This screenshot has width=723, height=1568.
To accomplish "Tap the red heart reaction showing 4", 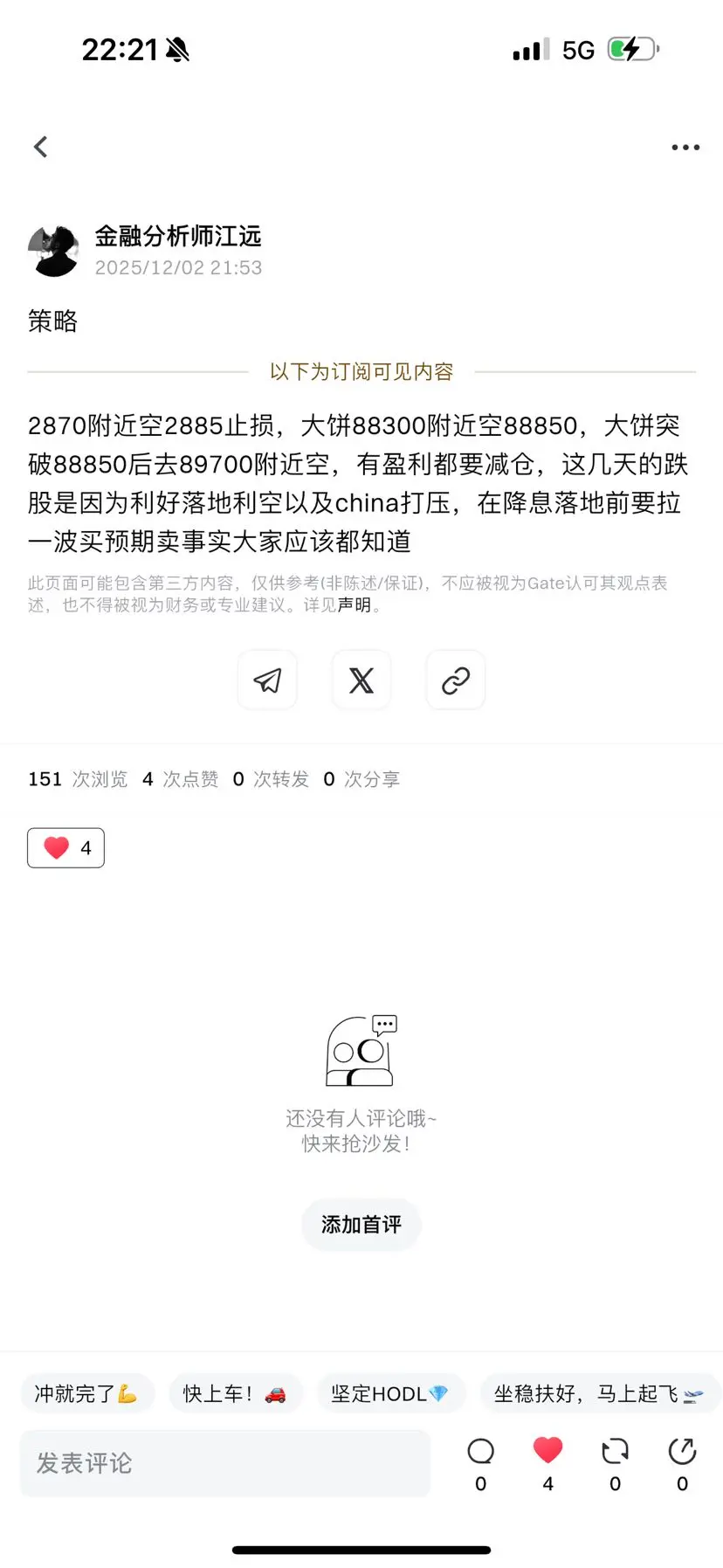I will point(65,847).
